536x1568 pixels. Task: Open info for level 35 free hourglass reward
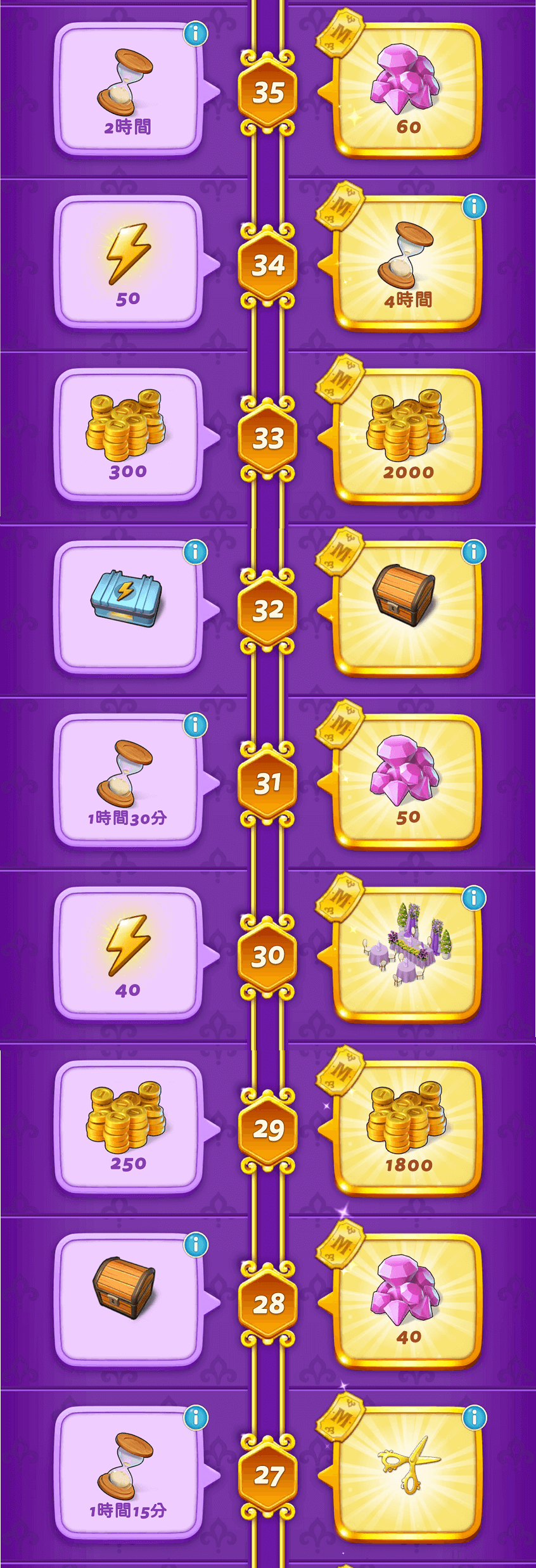(x=195, y=34)
